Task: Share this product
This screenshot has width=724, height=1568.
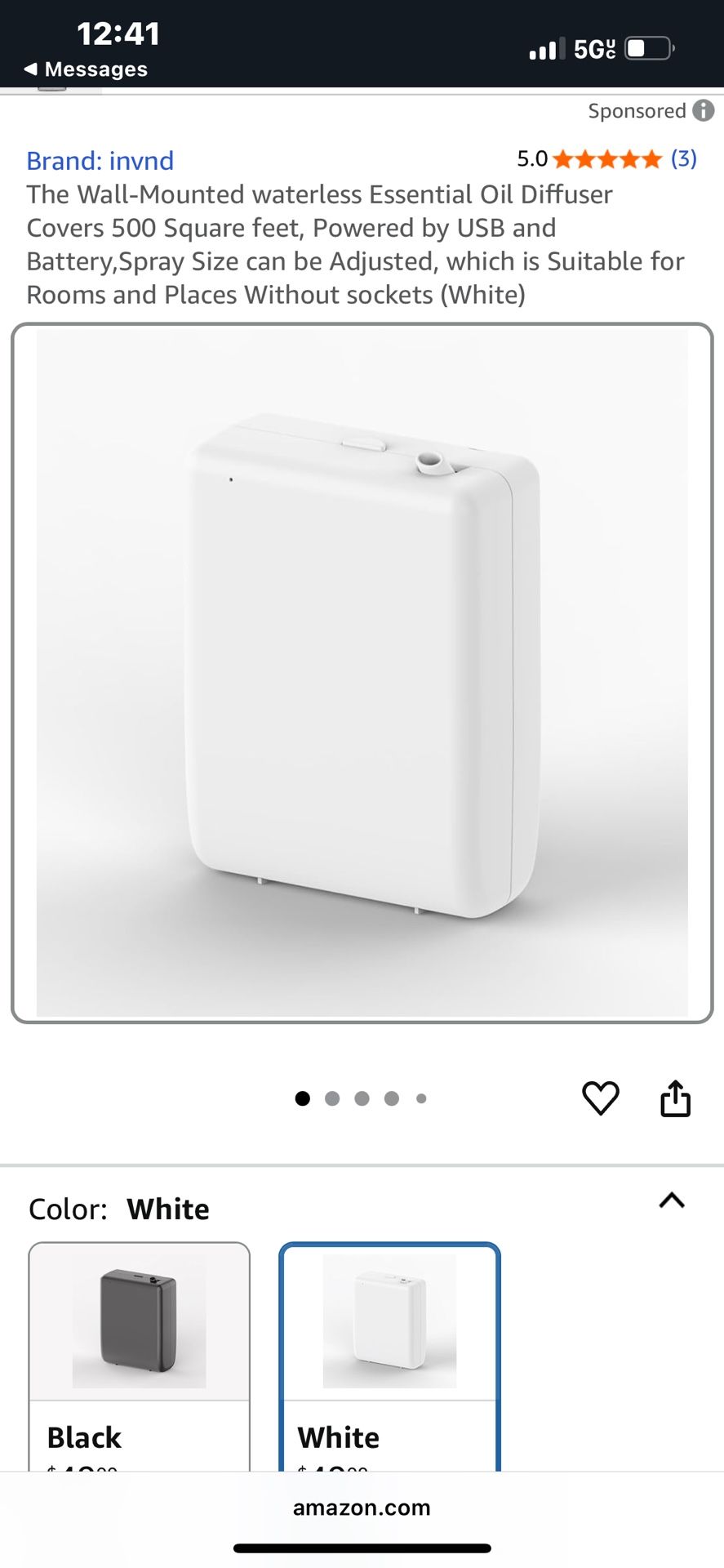Action: pos(675,1098)
